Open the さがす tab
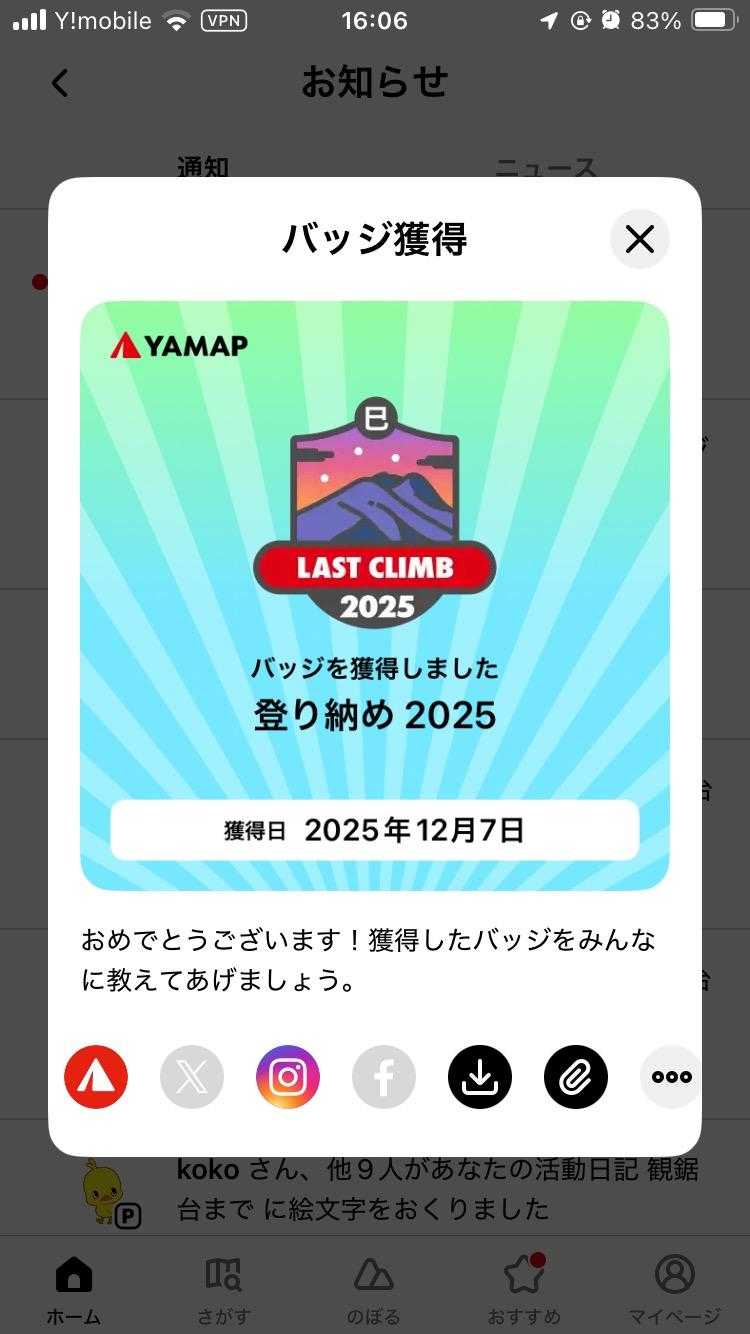 [224, 1289]
